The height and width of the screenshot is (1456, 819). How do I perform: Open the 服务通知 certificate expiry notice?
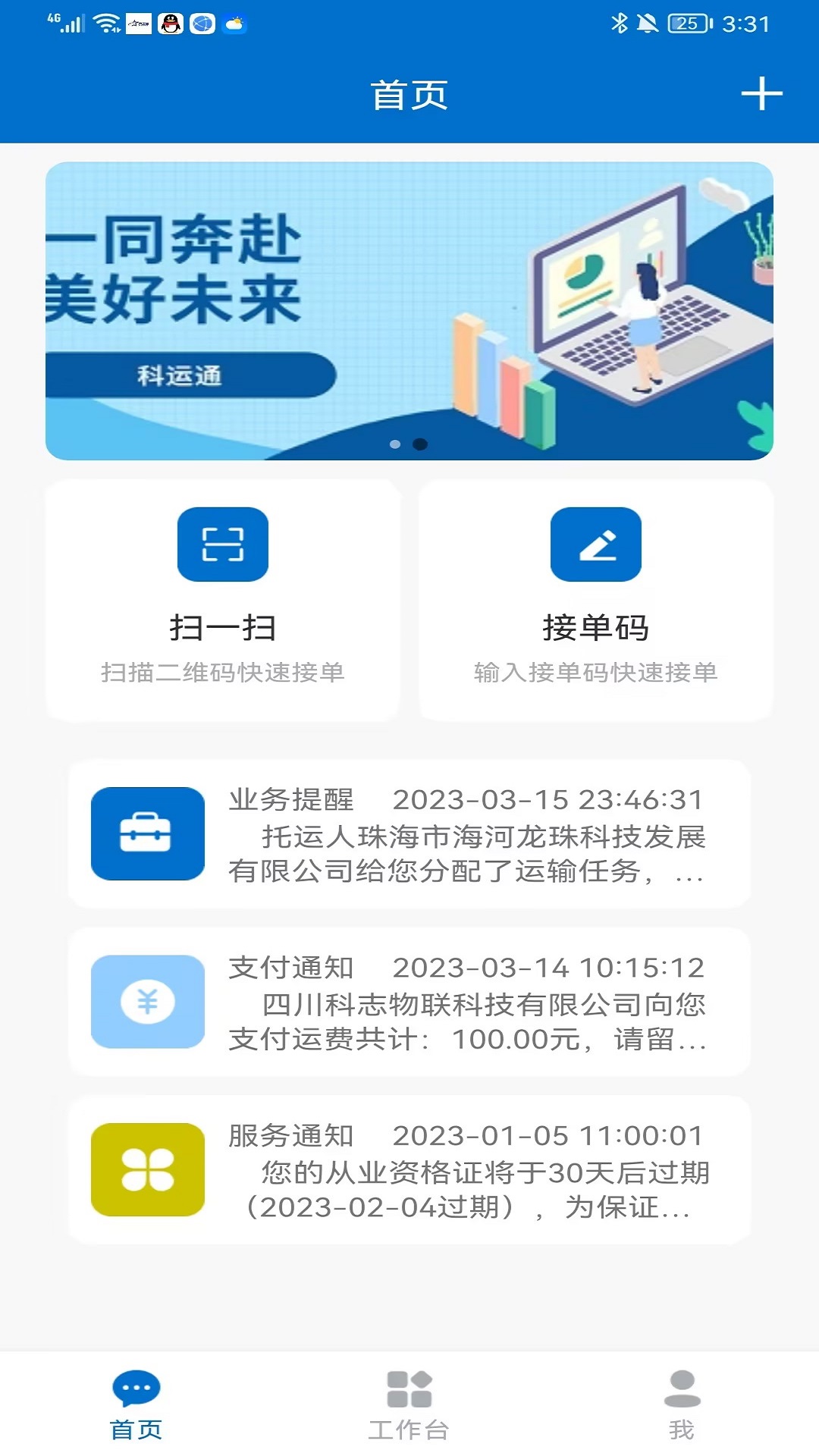[466, 1170]
